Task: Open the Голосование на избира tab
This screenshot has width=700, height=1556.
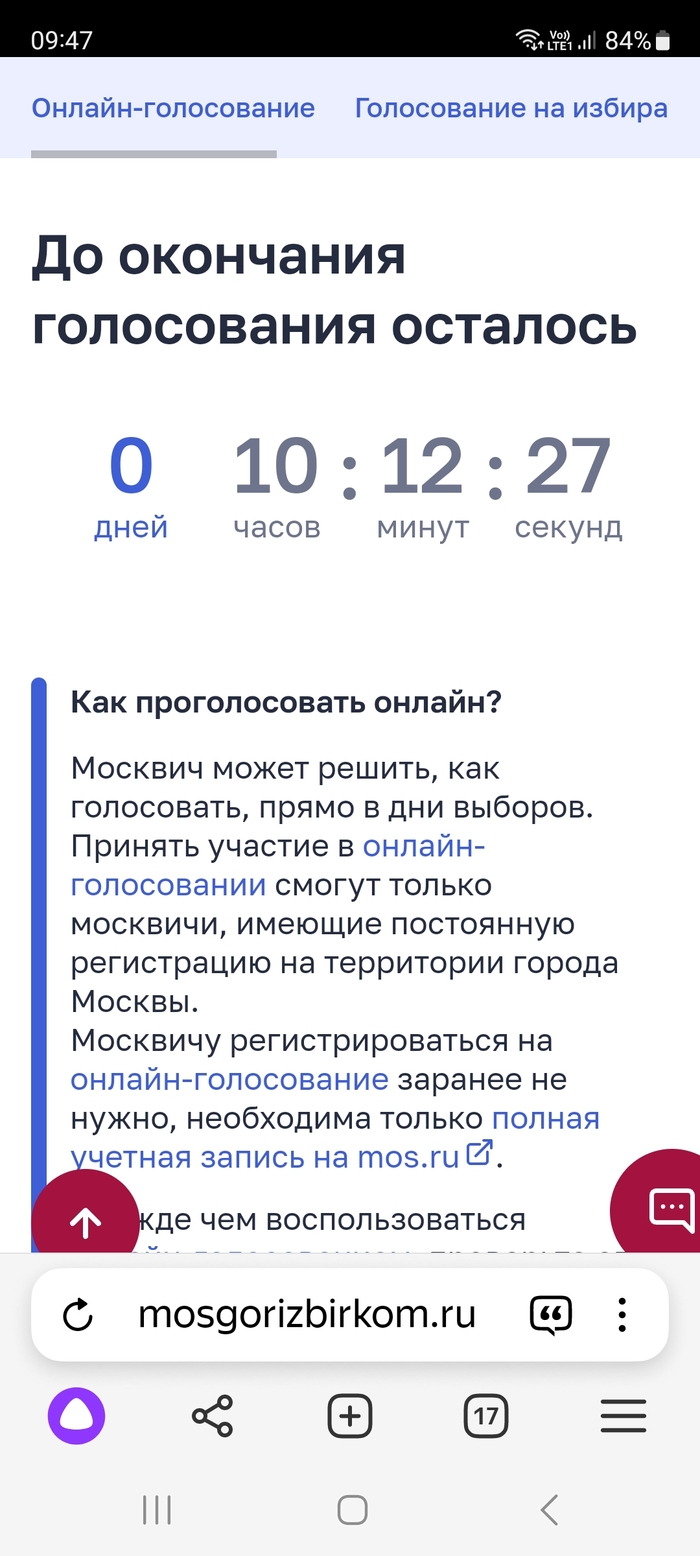Action: (x=510, y=108)
